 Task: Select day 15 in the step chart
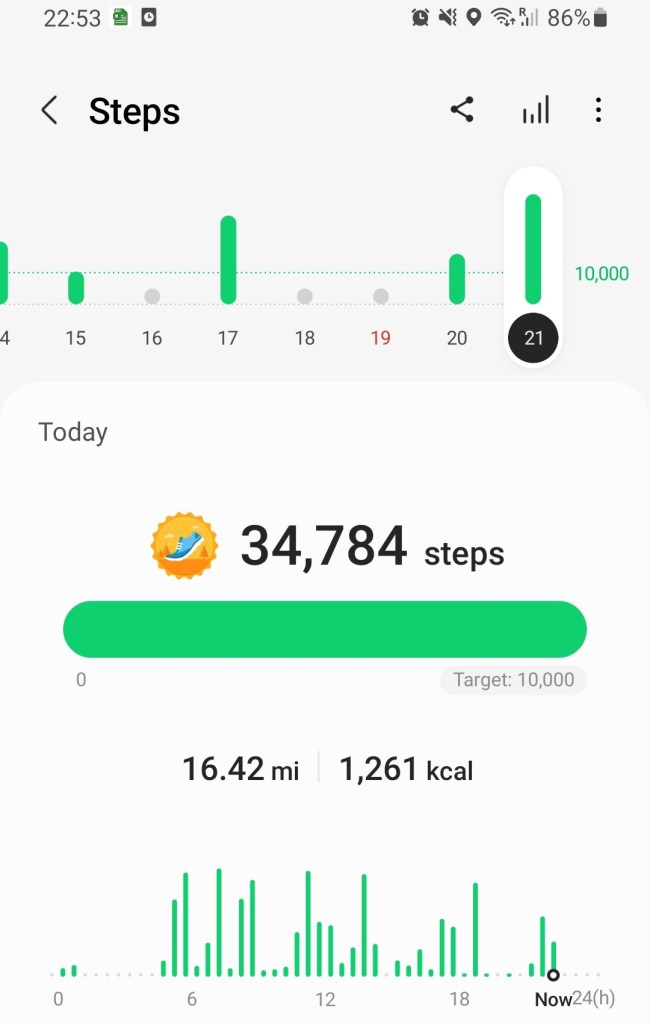pyautogui.click(x=76, y=288)
